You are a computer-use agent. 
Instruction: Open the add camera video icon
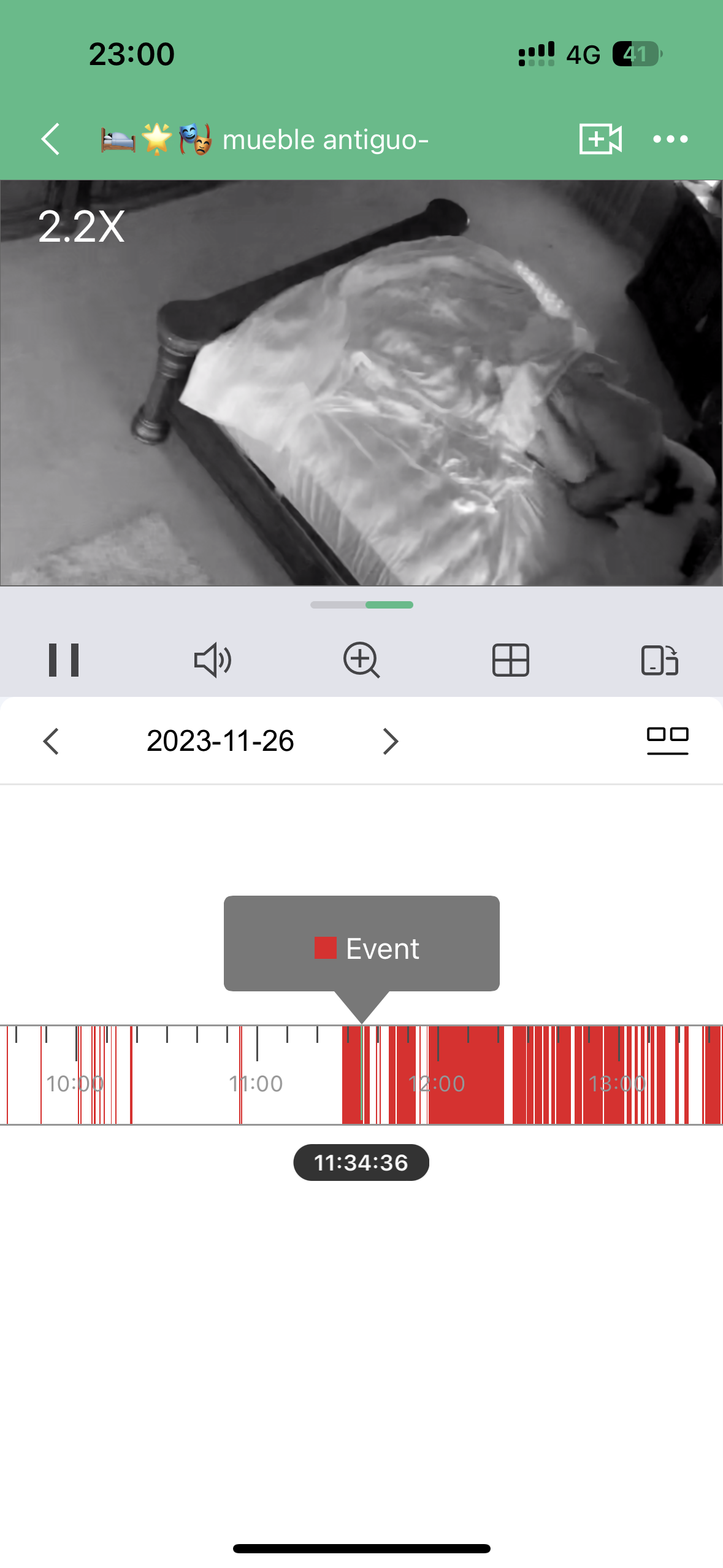pos(600,139)
